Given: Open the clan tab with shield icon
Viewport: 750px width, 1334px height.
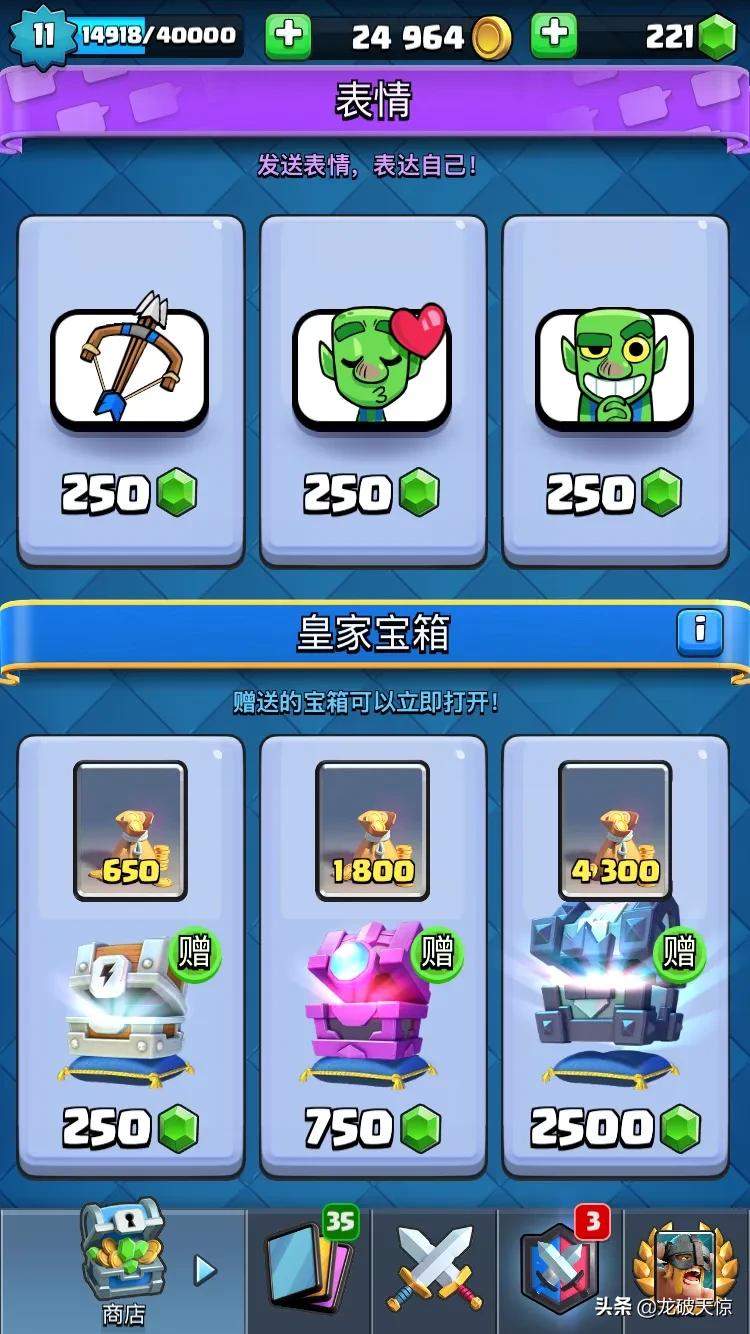Looking at the screenshot, I should click(560, 1268).
